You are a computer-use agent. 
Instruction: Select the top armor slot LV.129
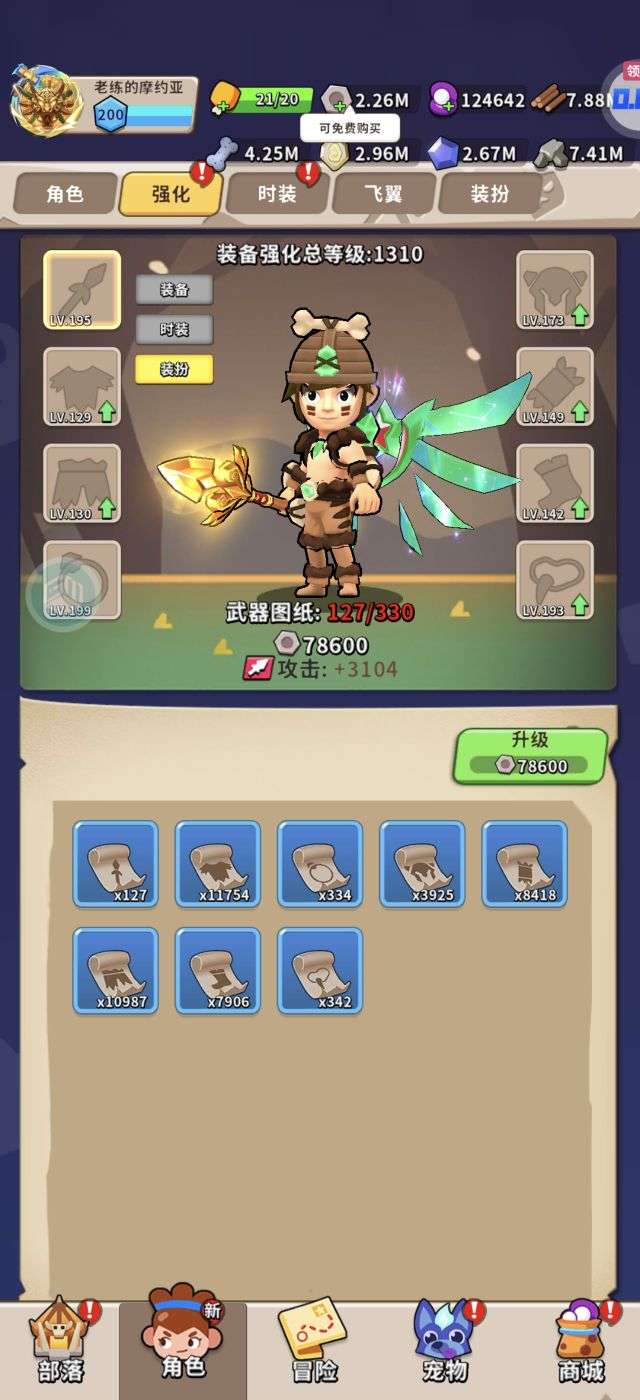(x=82, y=386)
